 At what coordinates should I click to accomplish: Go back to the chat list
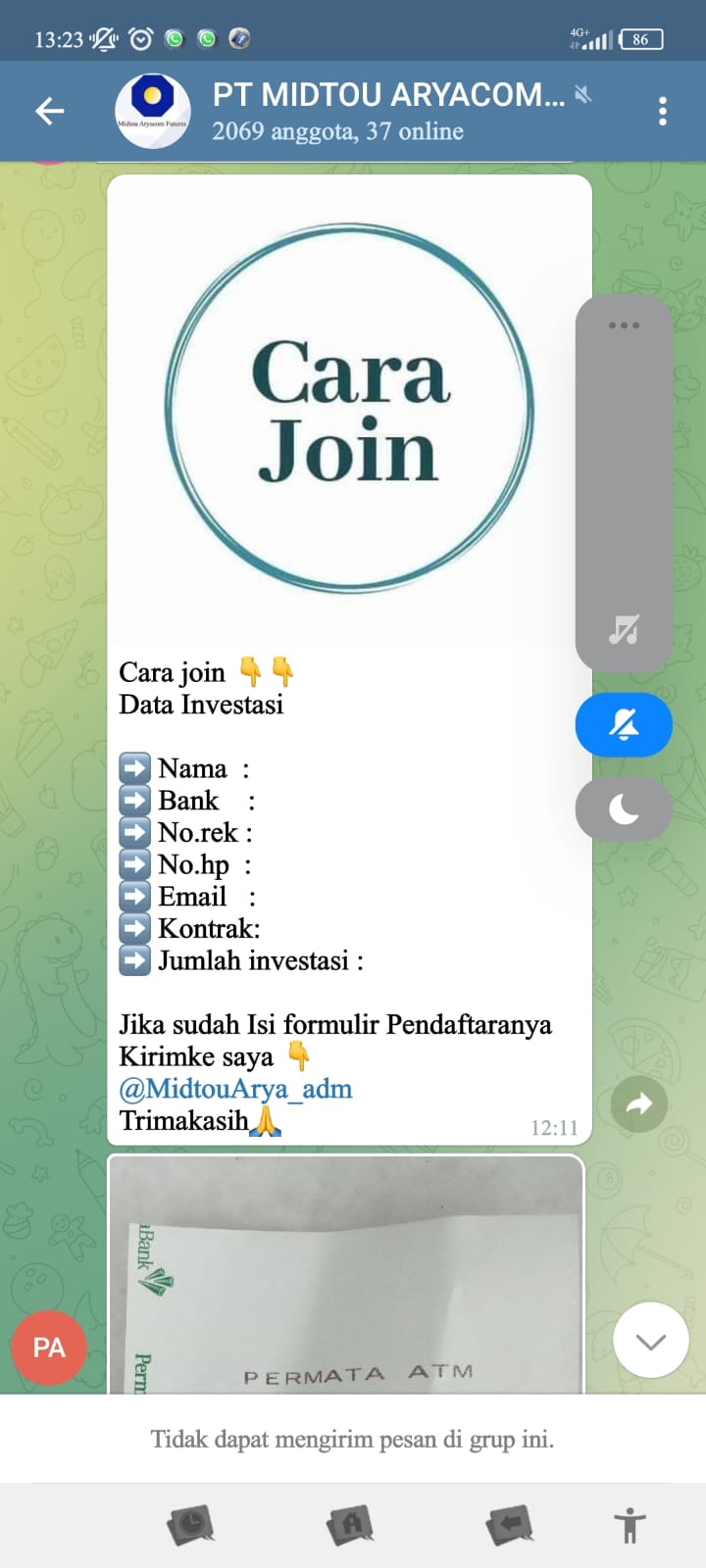[x=49, y=112]
